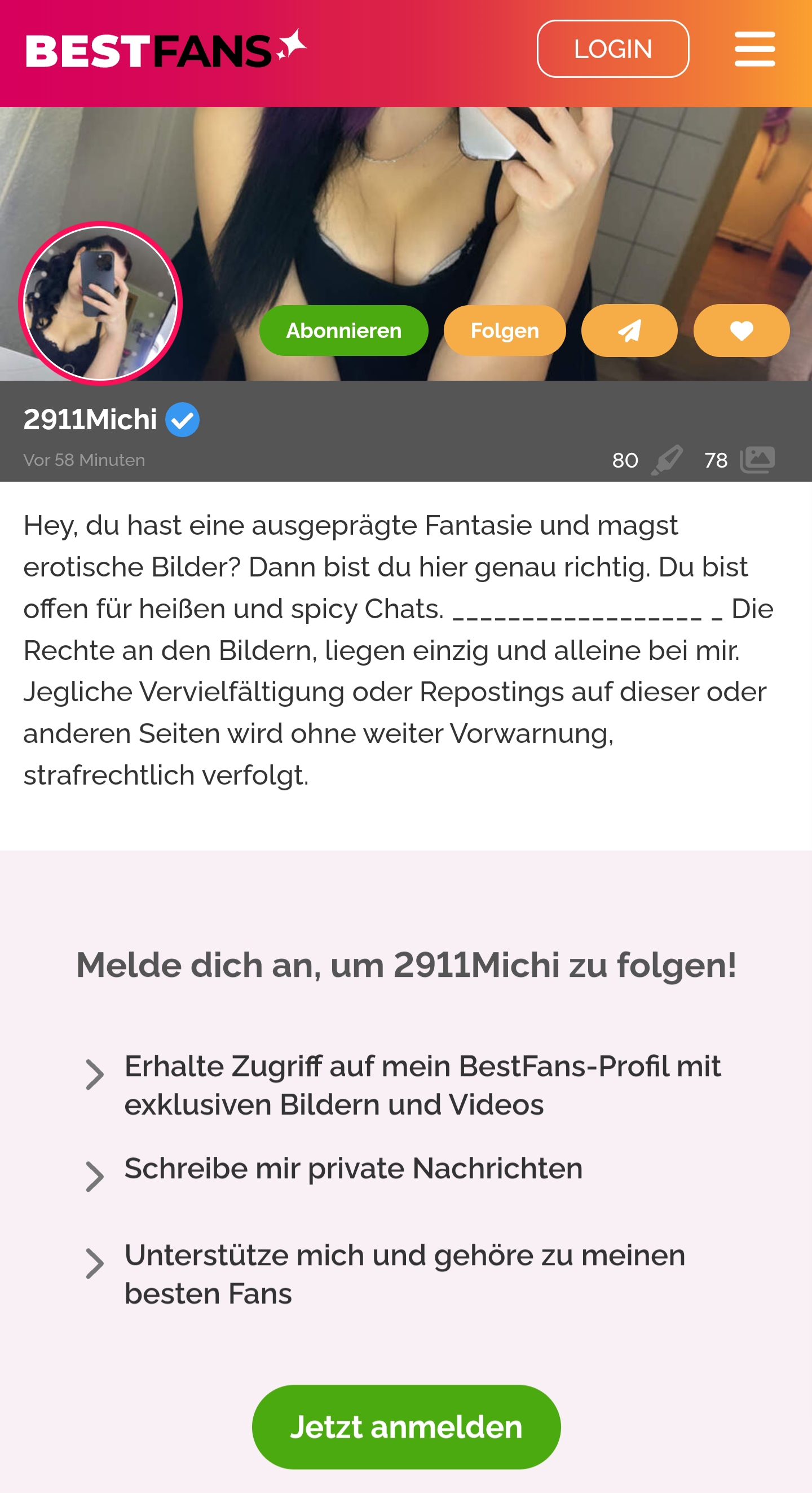The height and width of the screenshot is (1493, 812).
Task: Tap the Jetzt anmelden button
Action: point(405,1426)
